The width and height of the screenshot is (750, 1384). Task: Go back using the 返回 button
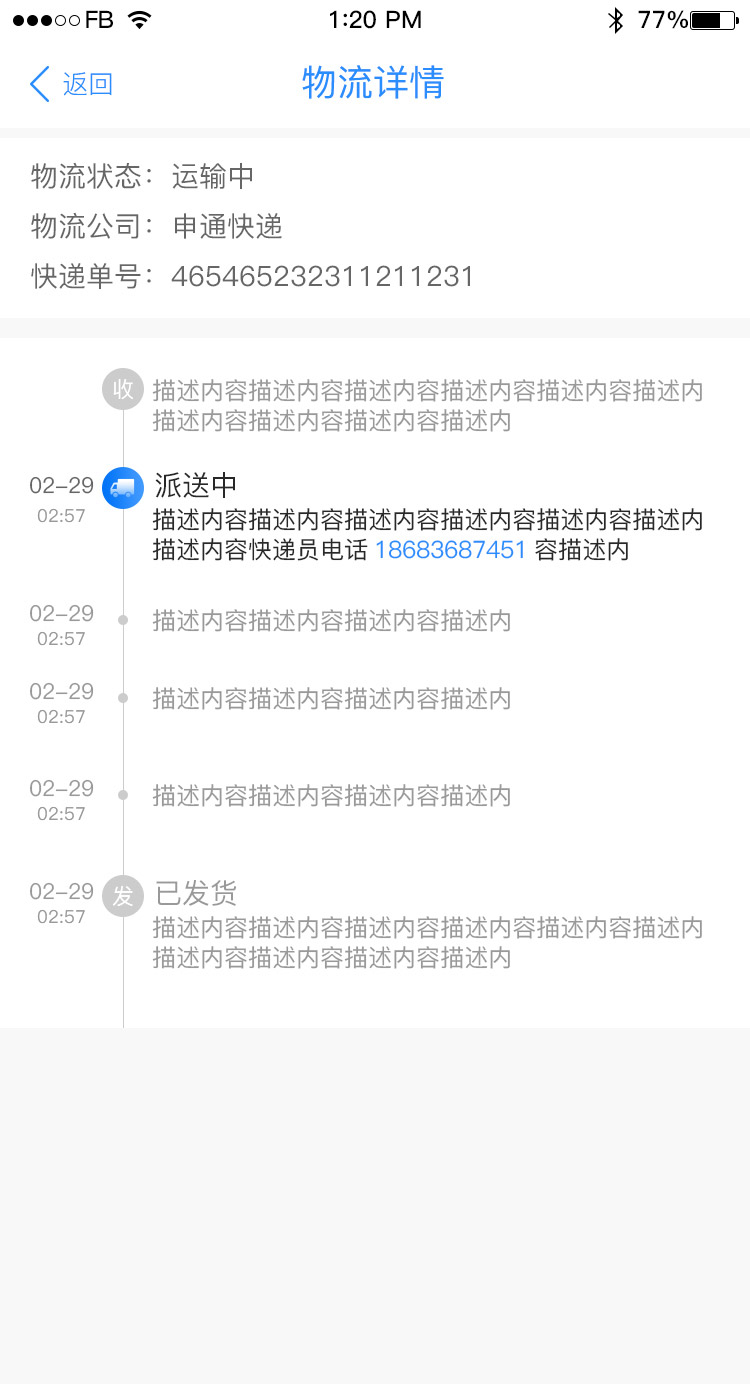pos(71,84)
